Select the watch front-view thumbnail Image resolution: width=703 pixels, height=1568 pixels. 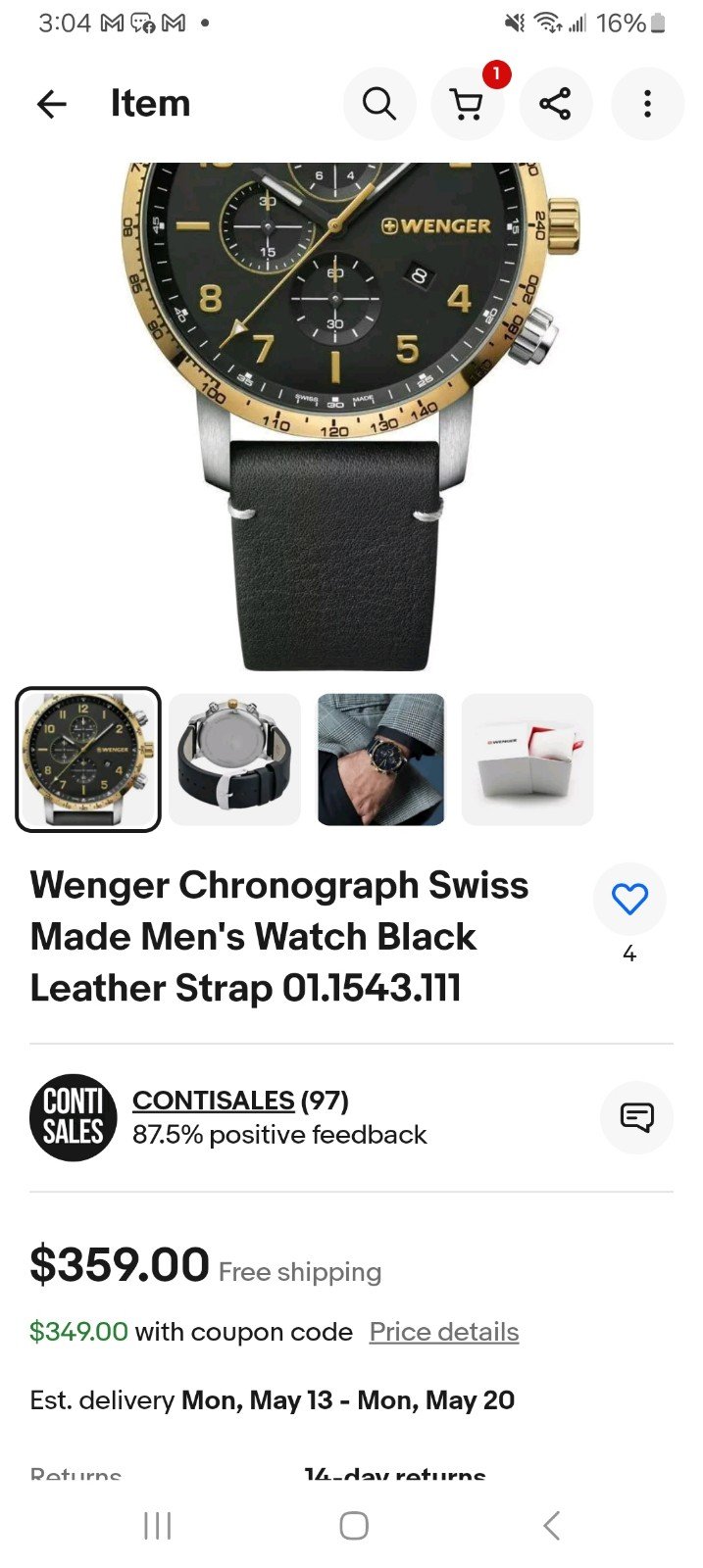pyautogui.click(x=88, y=759)
